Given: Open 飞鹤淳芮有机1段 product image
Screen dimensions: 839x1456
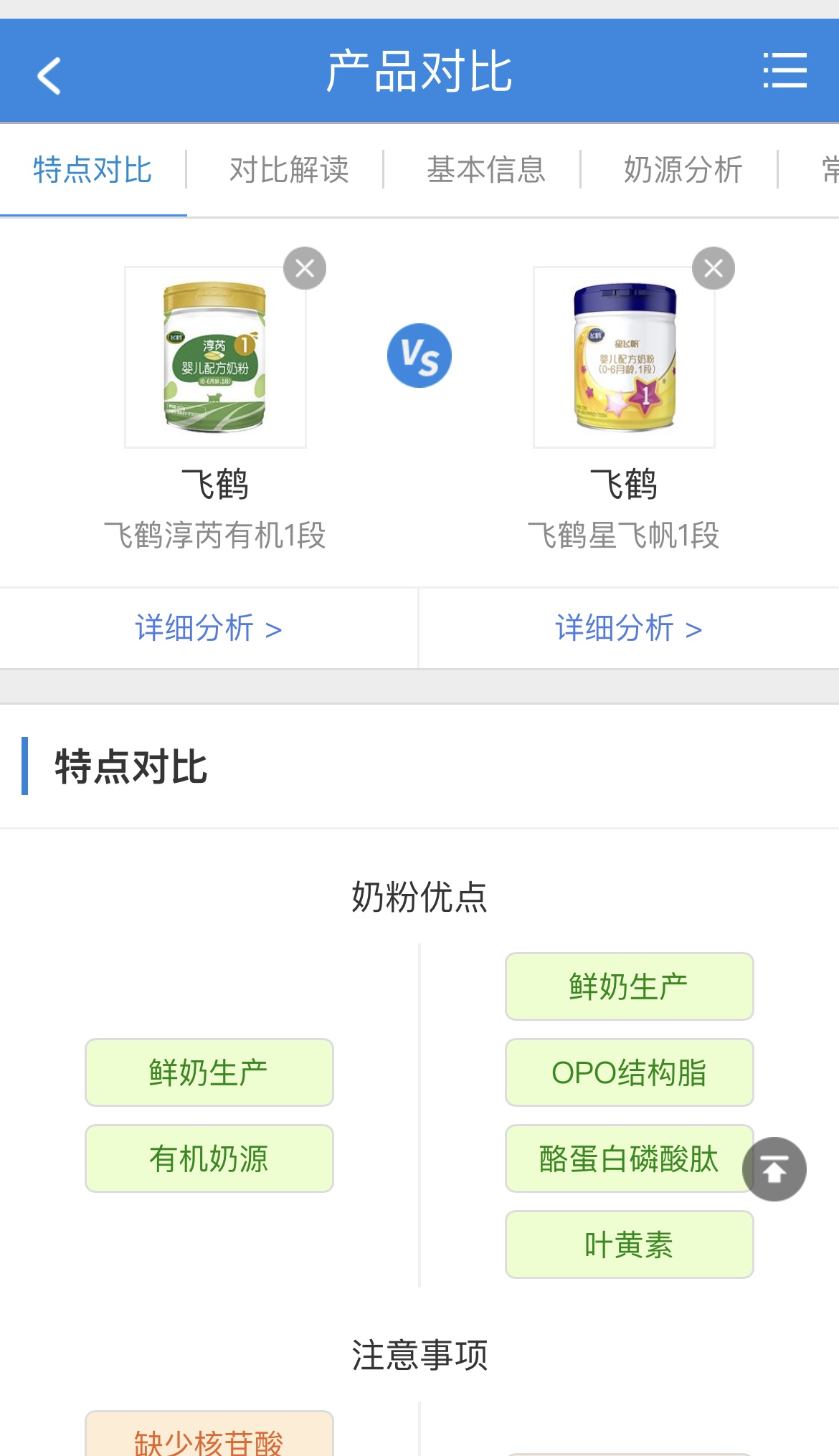Looking at the screenshot, I should (215, 357).
